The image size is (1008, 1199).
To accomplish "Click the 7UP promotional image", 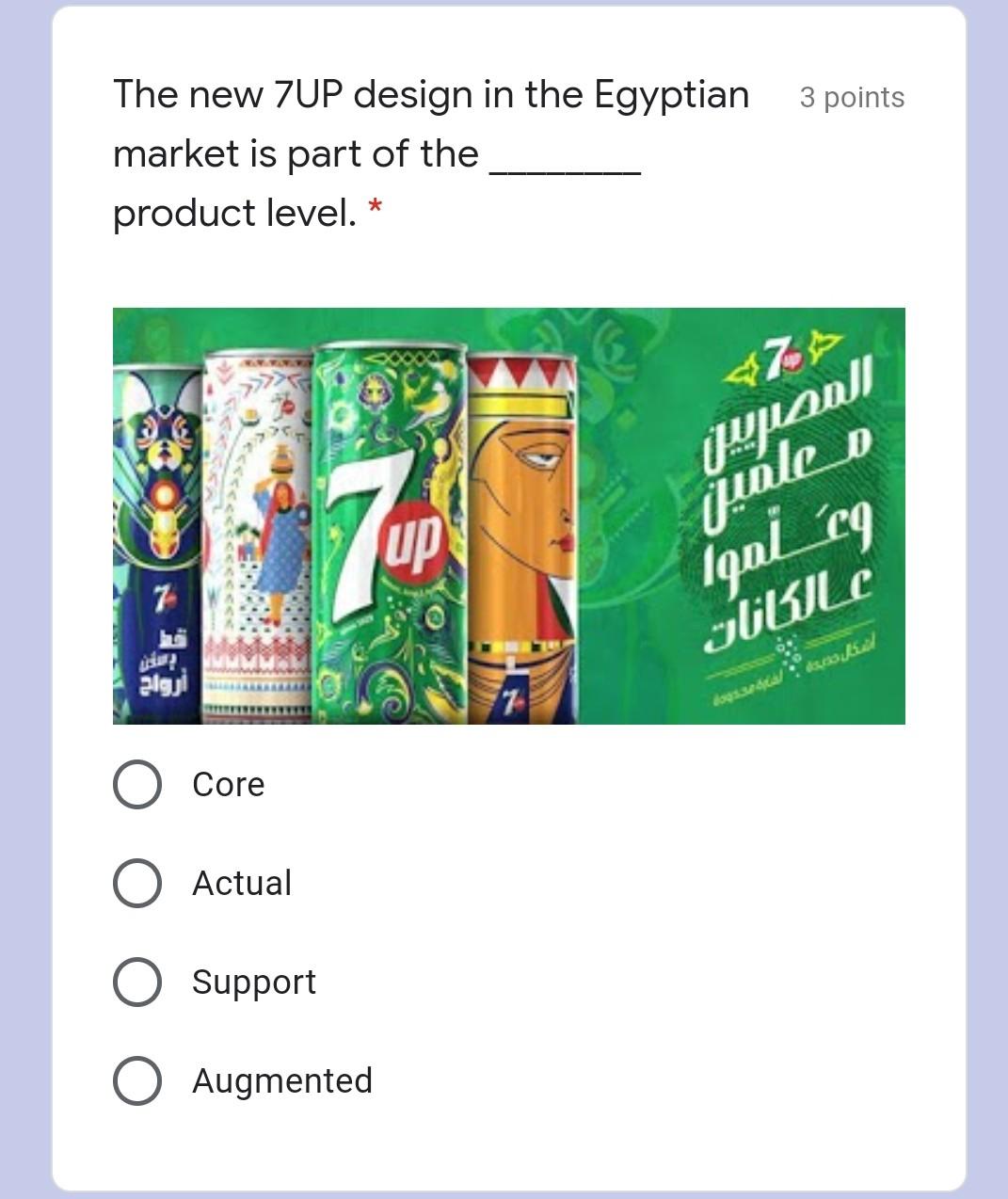I will click(x=508, y=516).
